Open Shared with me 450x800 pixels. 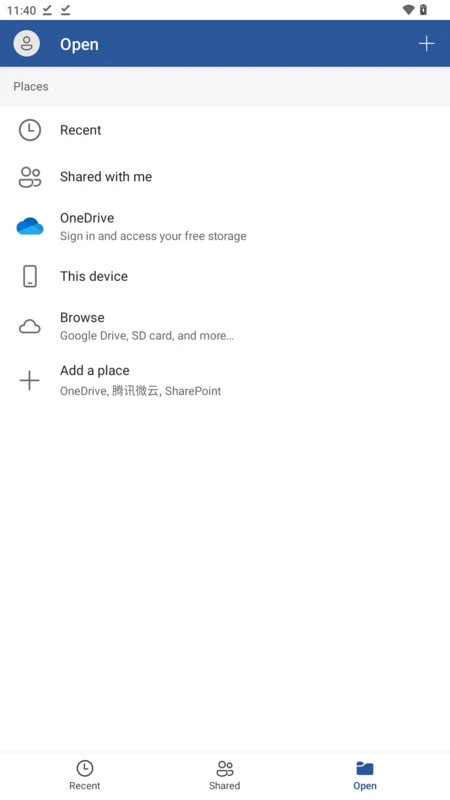tap(225, 177)
